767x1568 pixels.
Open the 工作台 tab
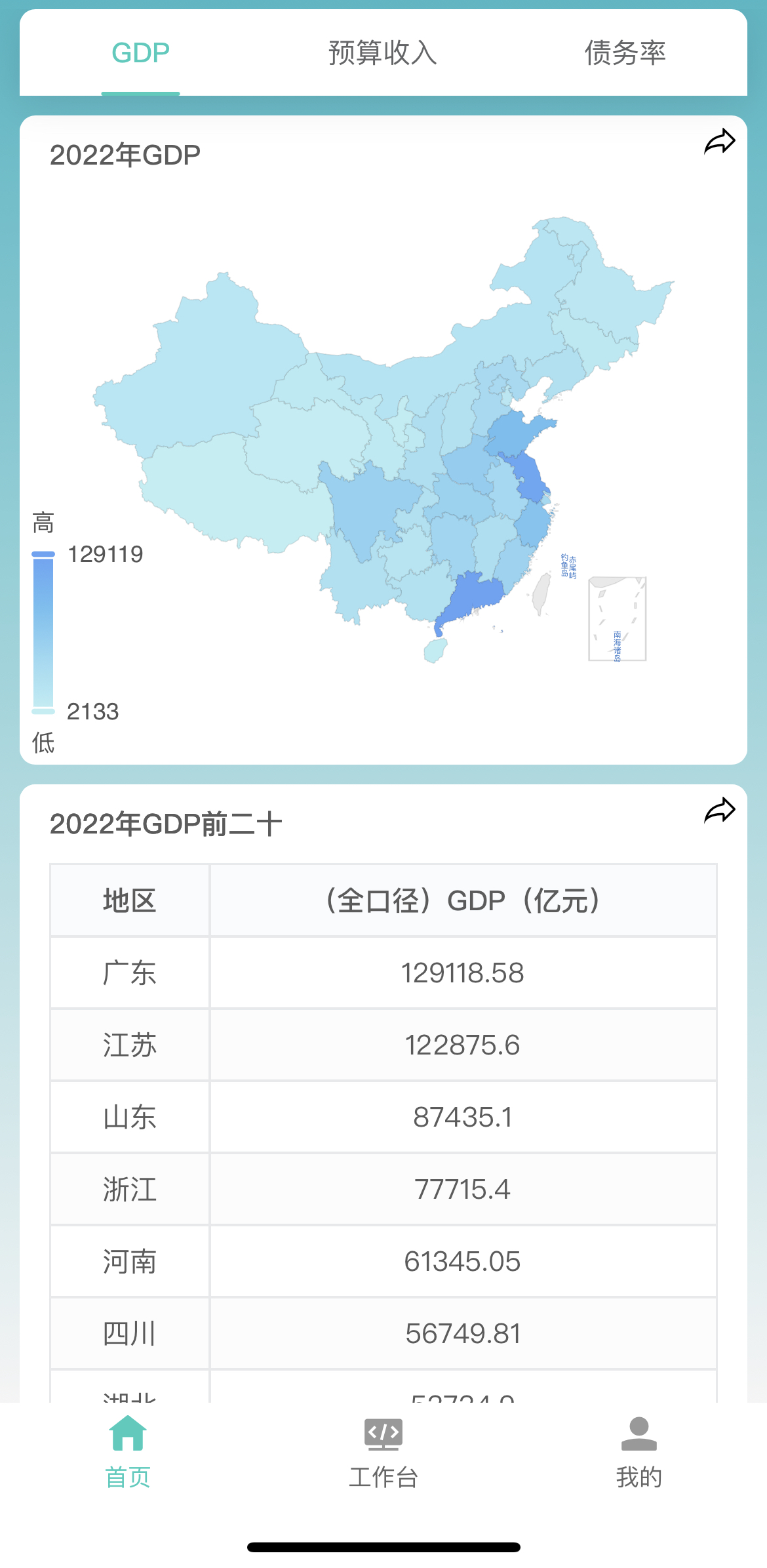click(383, 1452)
